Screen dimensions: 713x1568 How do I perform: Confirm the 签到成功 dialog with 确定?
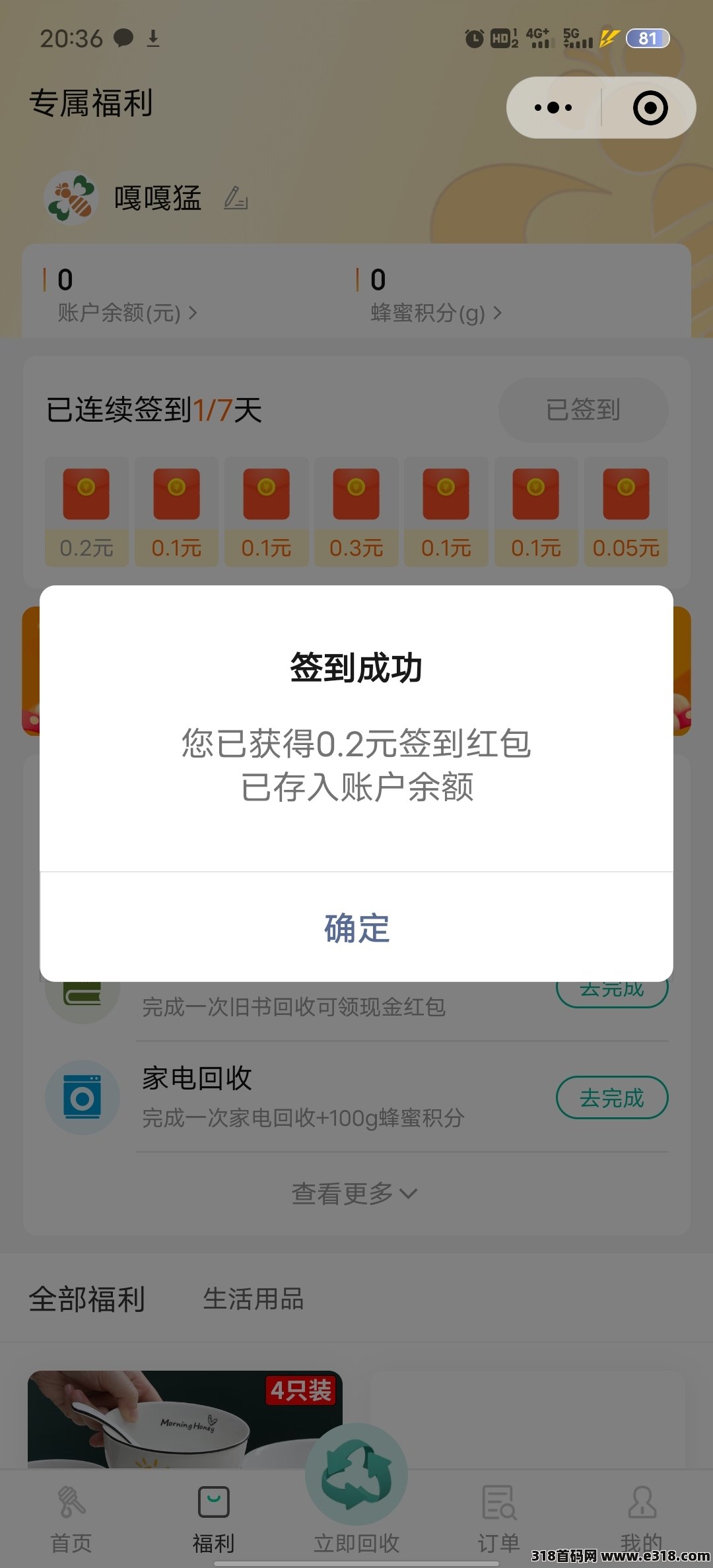click(x=356, y=928)
